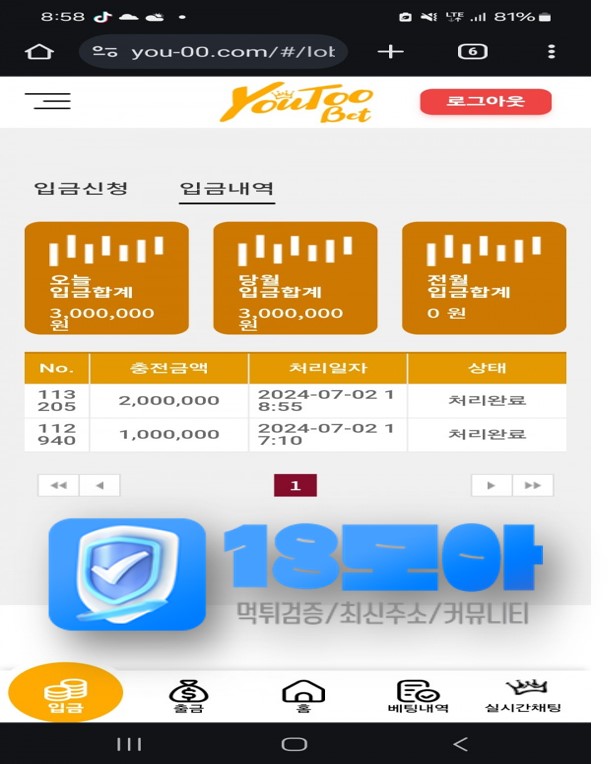Screen dimensions: 608x764
Task: Open the hamburger menu
Action: (x=48, y=101)
